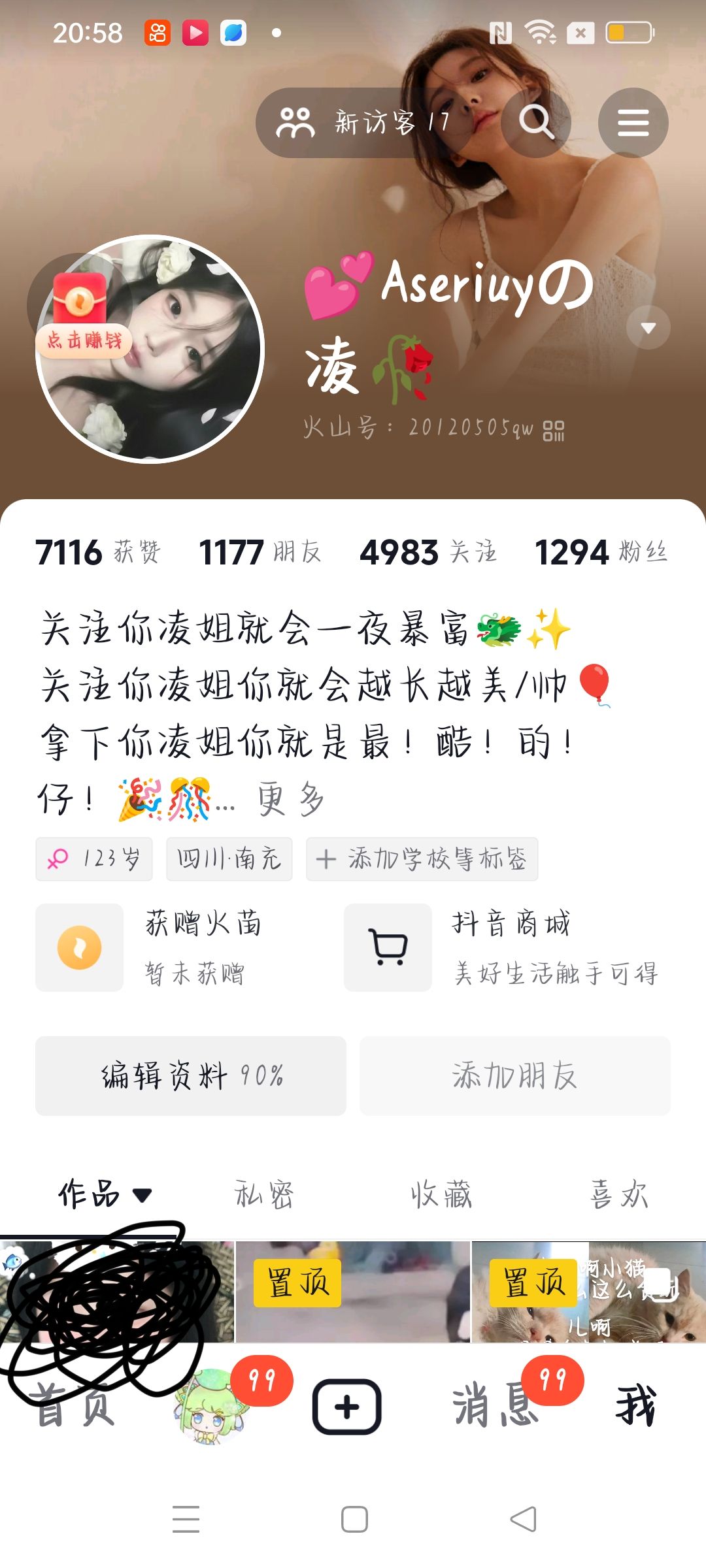Open the 消息 messages tab

tap(496, 1405)
